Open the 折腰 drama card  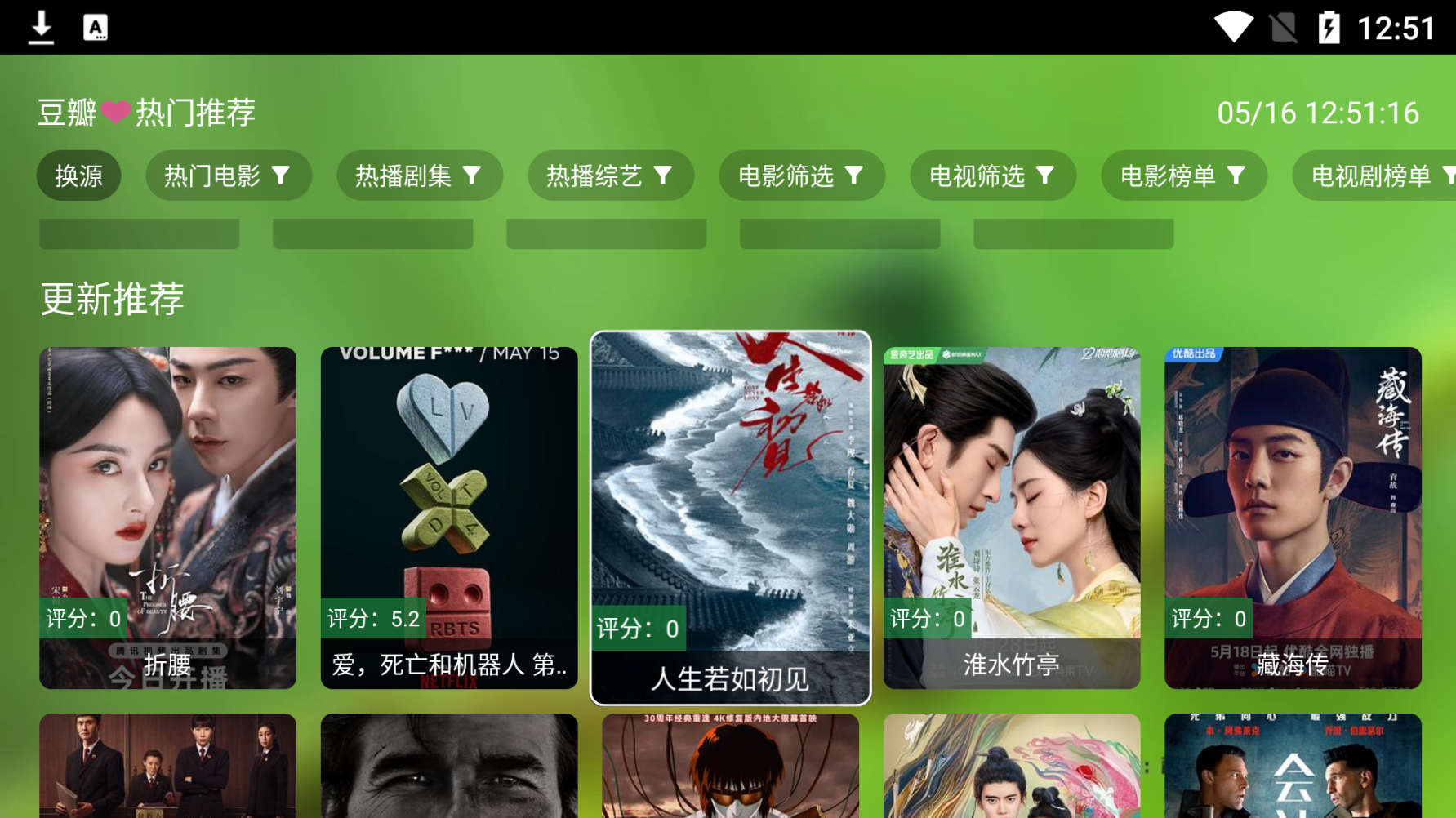(167, 518)
